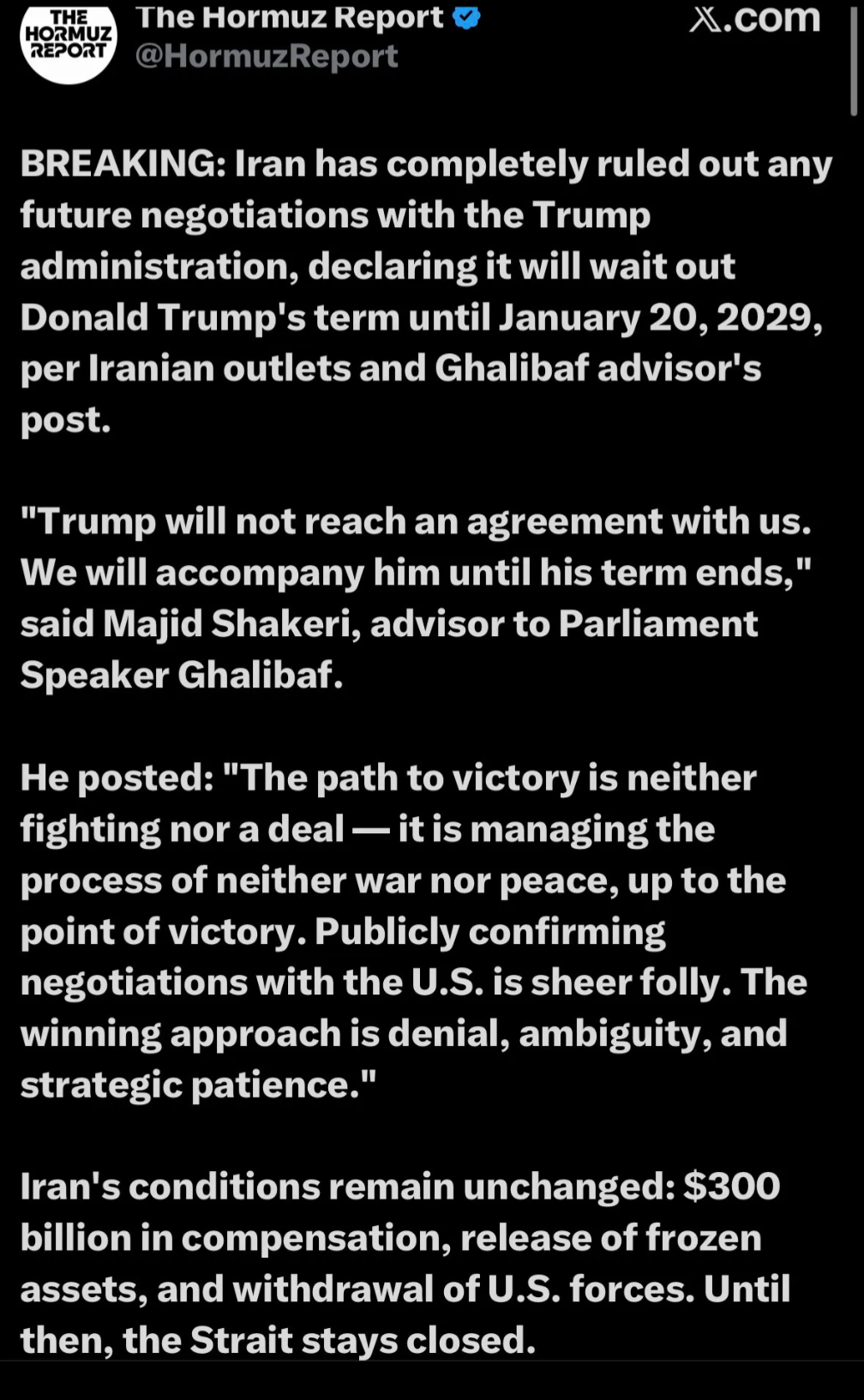Open the @HormuzReport account handle

267,56
